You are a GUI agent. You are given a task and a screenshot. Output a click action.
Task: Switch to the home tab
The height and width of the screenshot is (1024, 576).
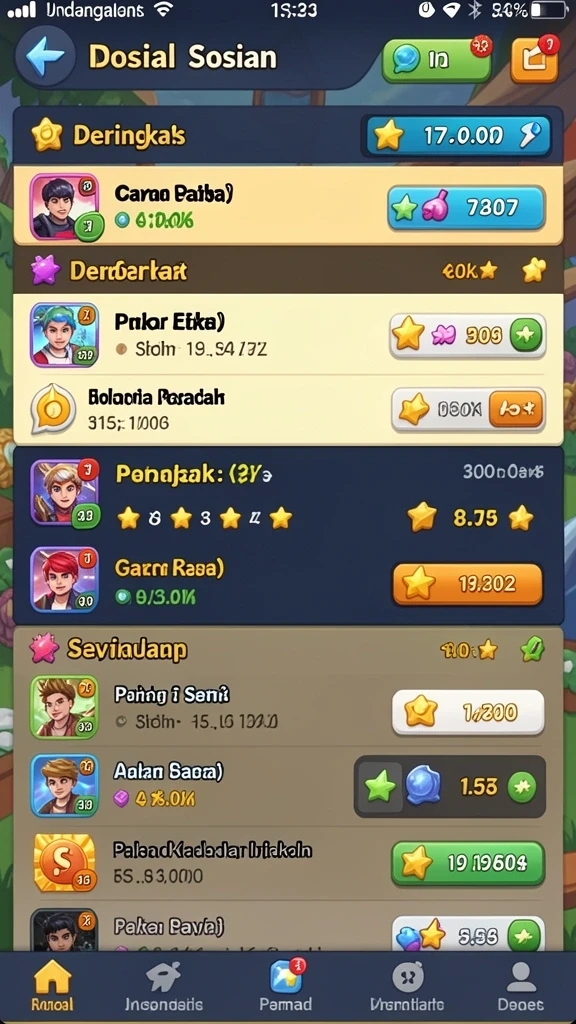tap(52, 987)
